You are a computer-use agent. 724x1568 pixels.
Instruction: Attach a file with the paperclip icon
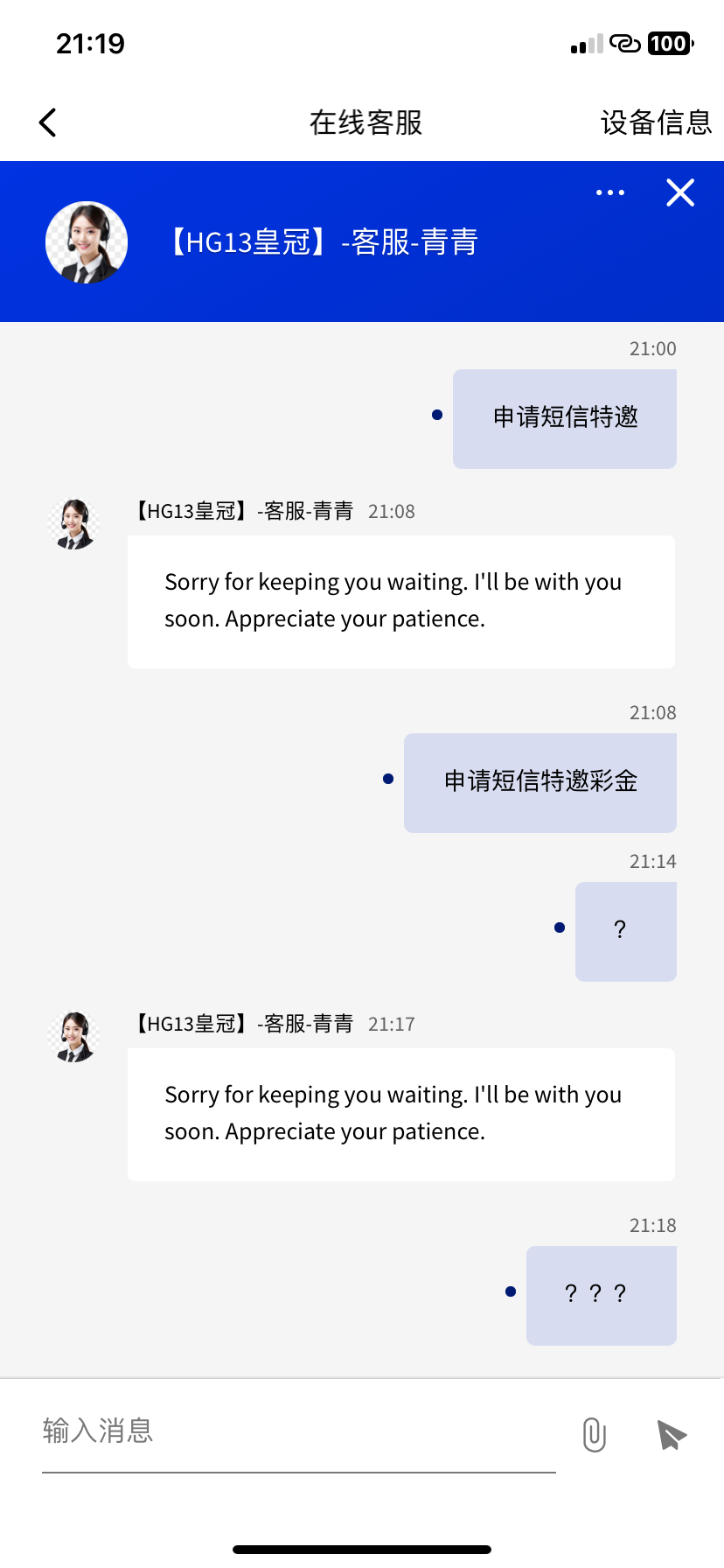[x=595, y=1435]
